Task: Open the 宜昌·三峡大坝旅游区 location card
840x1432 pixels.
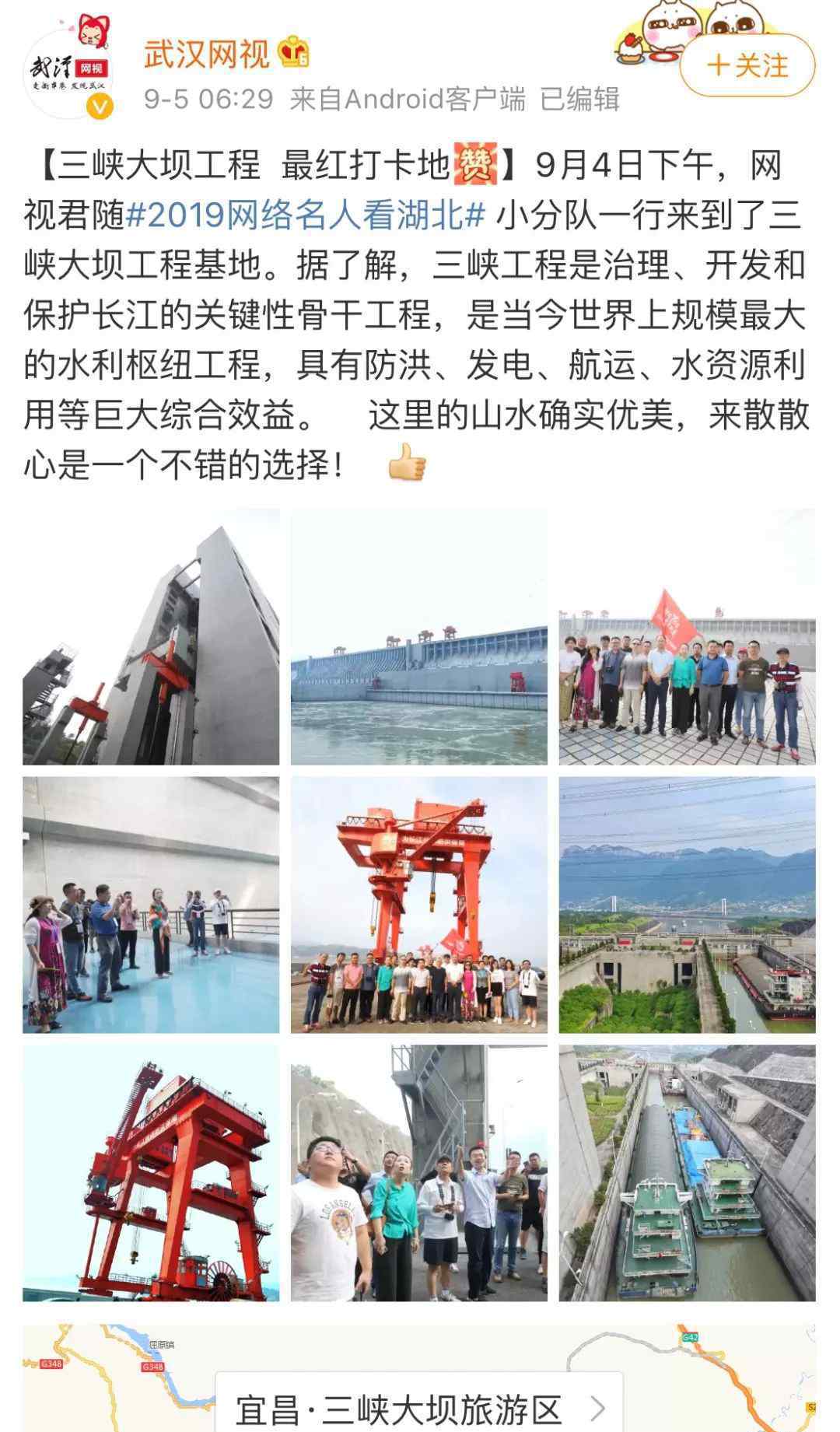Action: pos(419,1407)
